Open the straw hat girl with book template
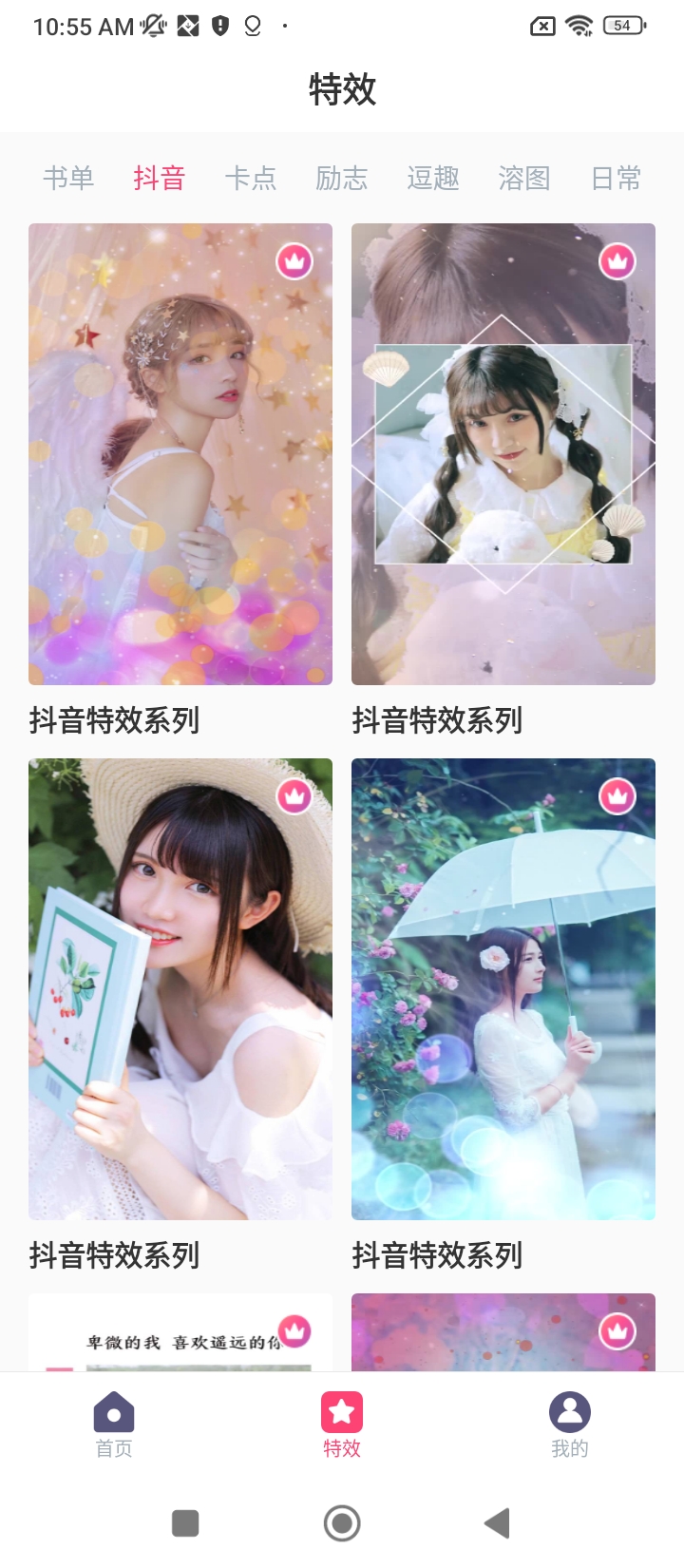This screenshot has width=684, height=1568. pyautogui.click(x=180, y=988)
